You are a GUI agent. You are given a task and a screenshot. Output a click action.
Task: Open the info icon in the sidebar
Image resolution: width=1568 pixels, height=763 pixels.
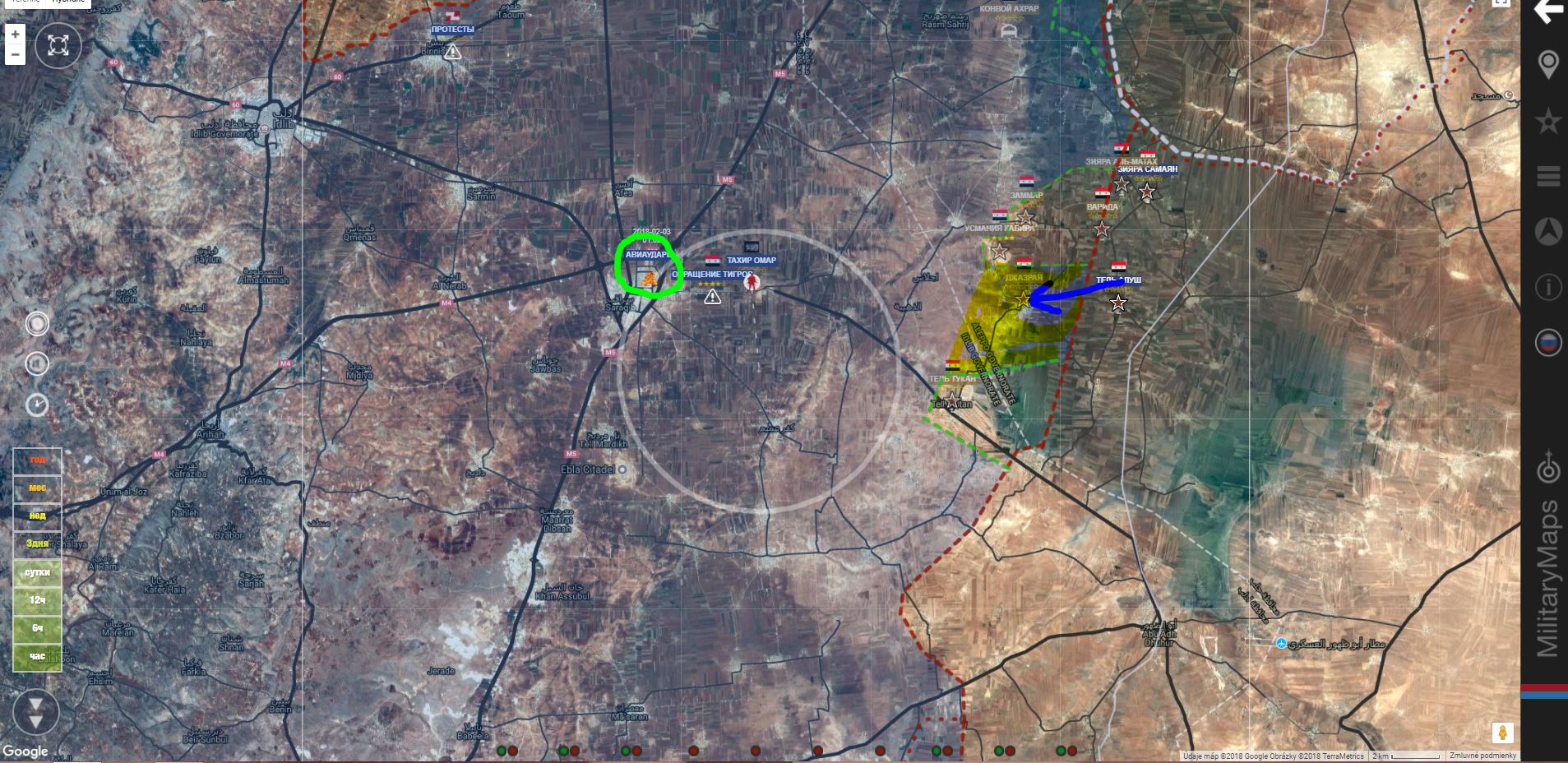pos(1548,287)
